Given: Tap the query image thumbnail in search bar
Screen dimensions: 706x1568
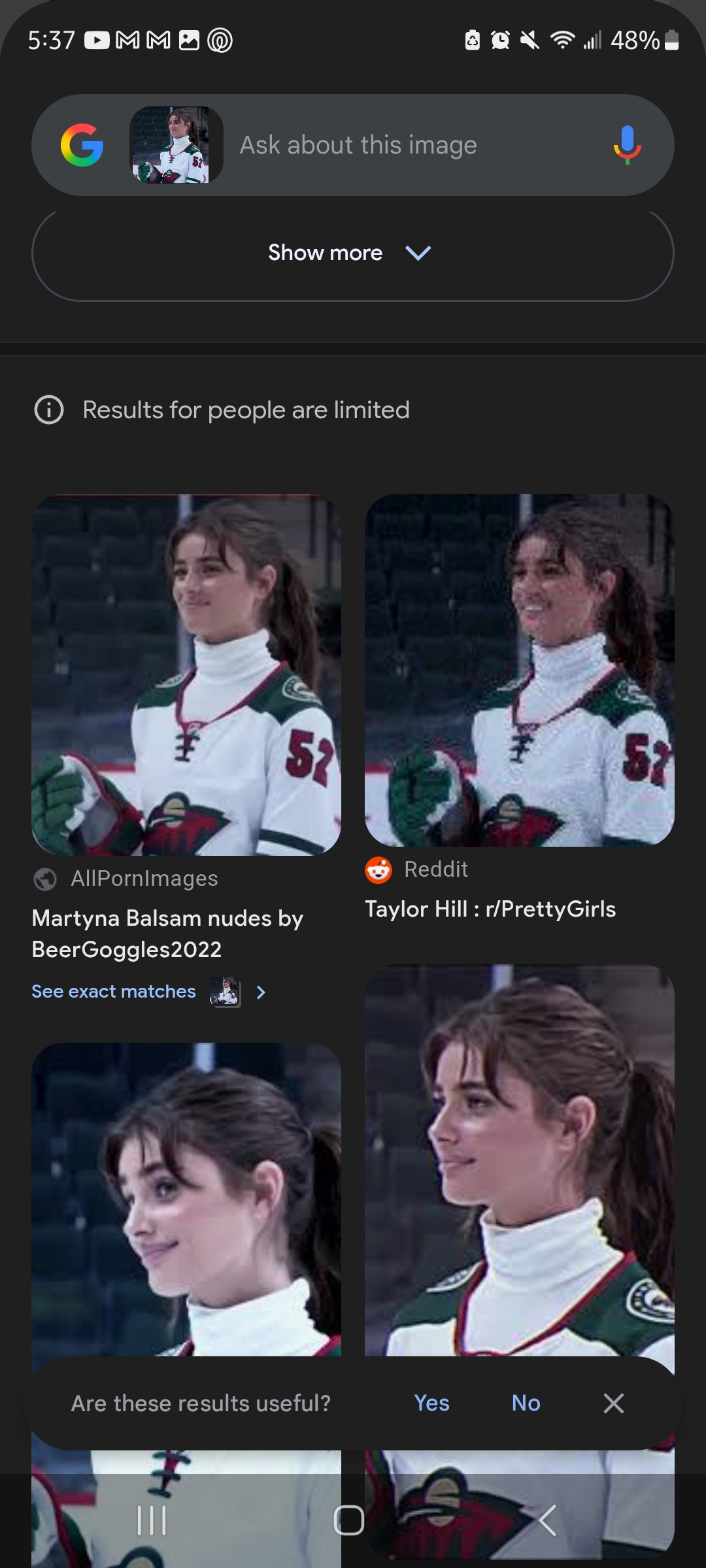Looking at the screenshot, I should (175, 146).
